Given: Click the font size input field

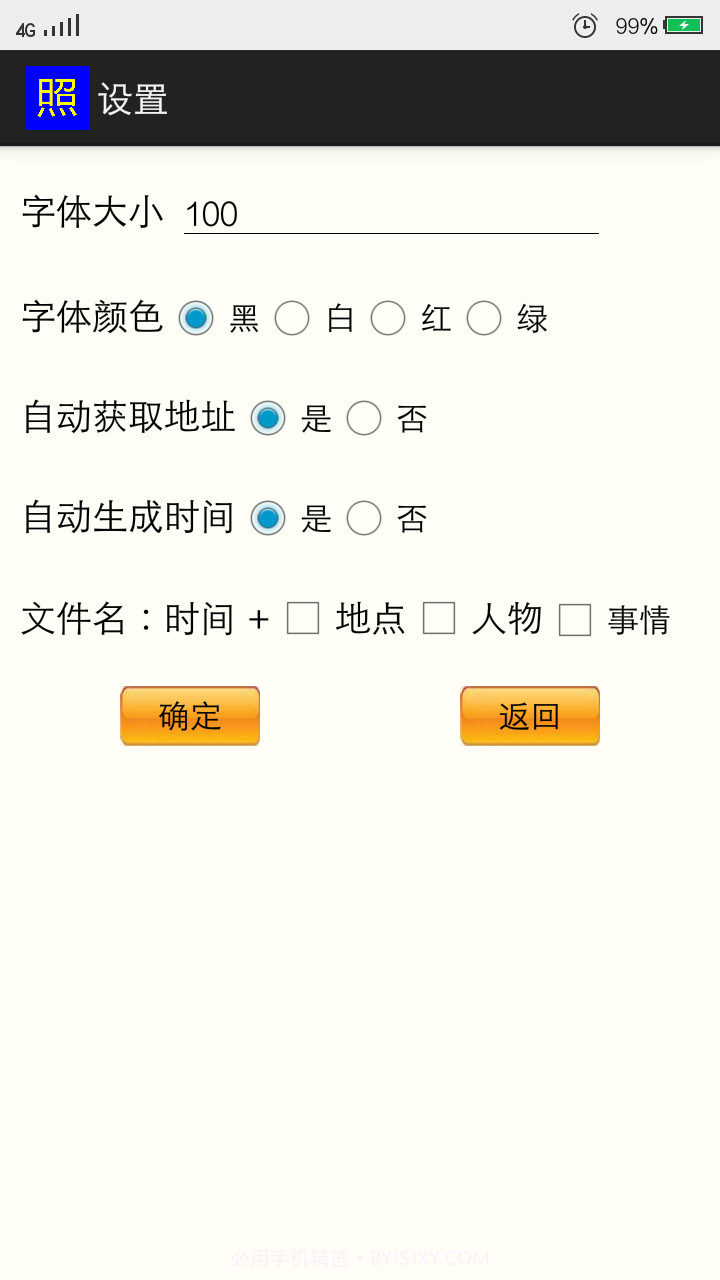Looking at the screenshot, I should [x=390, y=214].
